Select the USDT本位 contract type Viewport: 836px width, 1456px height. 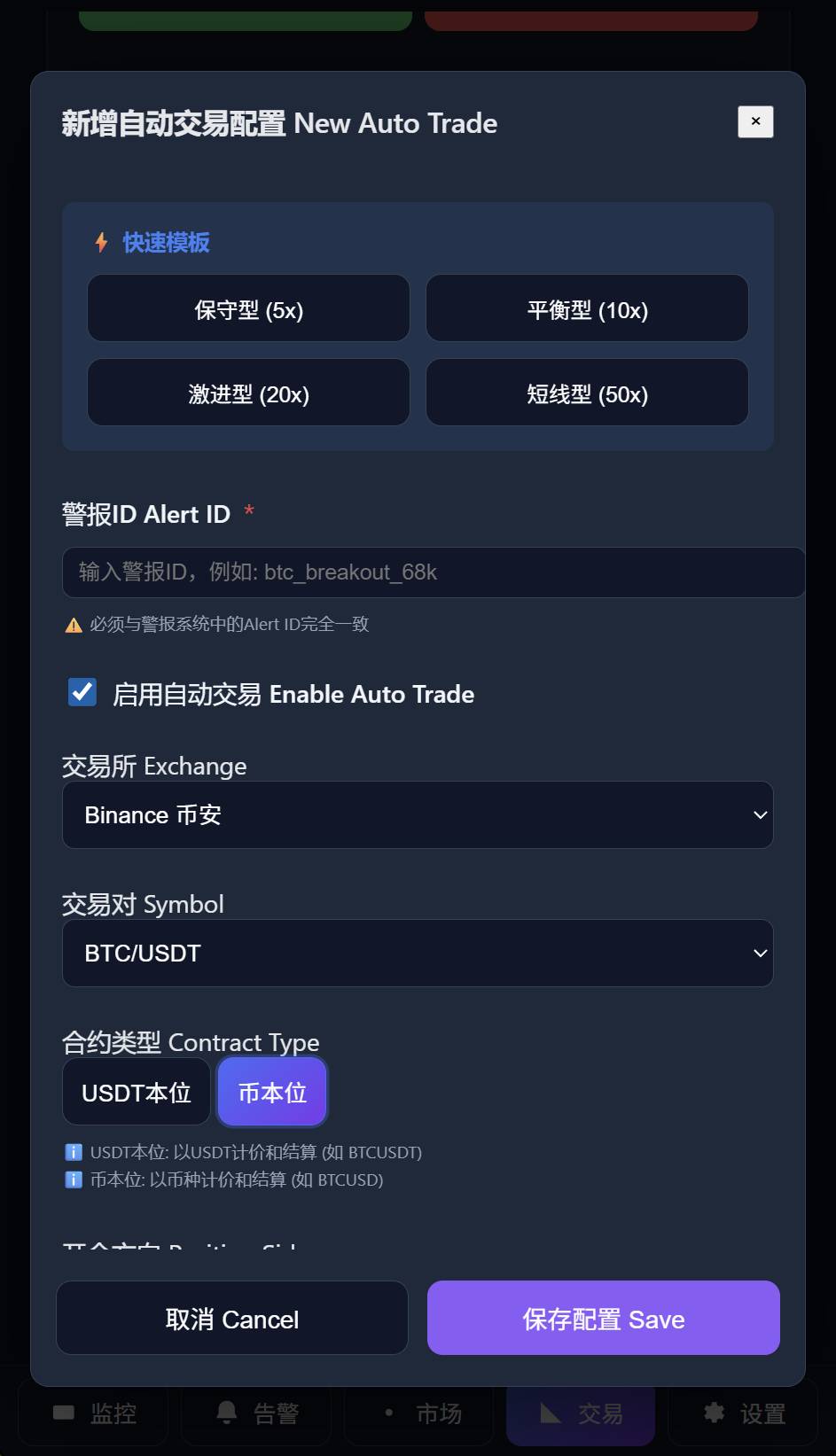(x=137, y=1091)
